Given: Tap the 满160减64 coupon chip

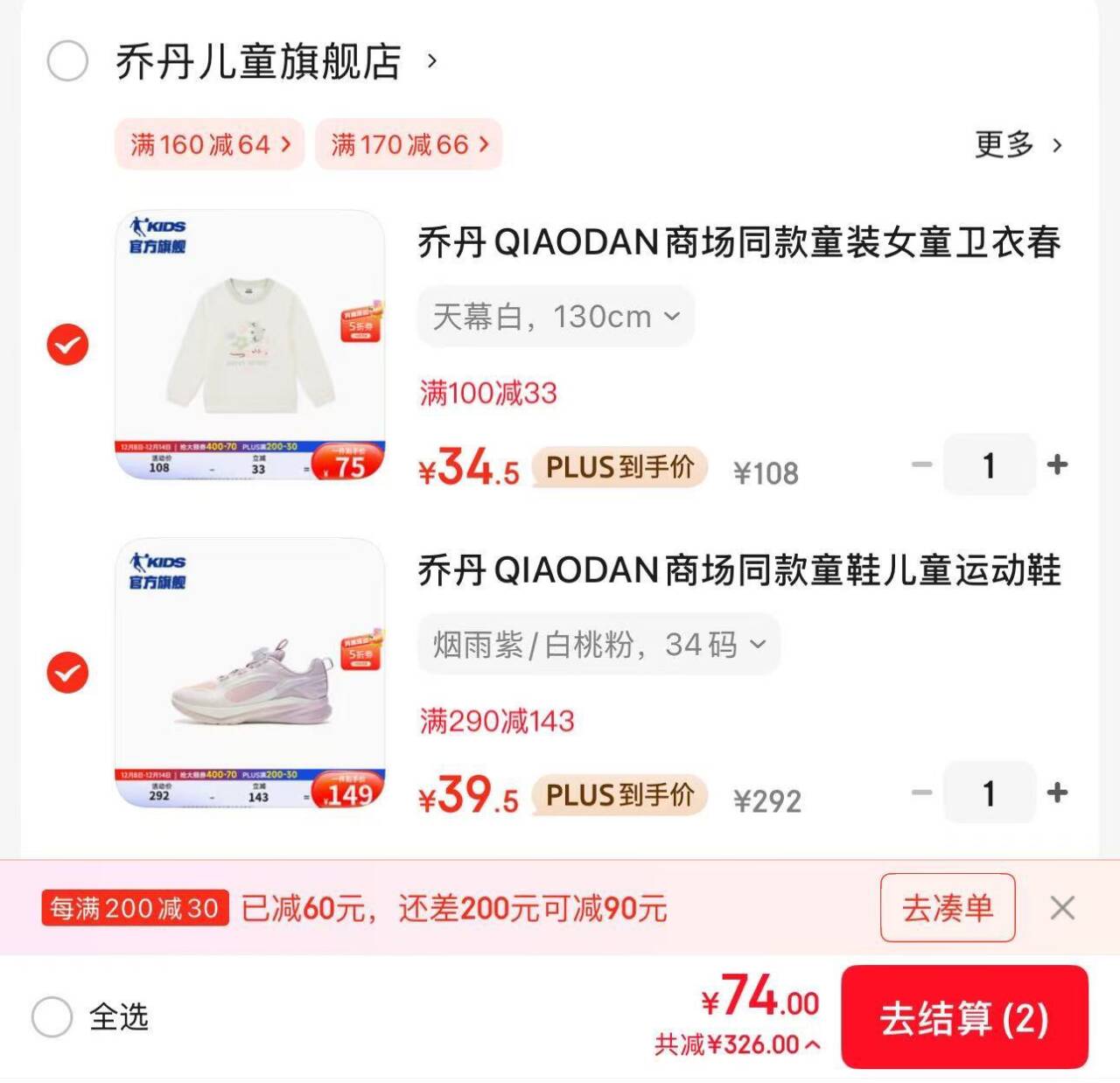Looking at the screenshot, I should pyautogui.click(x=210, y=144).
